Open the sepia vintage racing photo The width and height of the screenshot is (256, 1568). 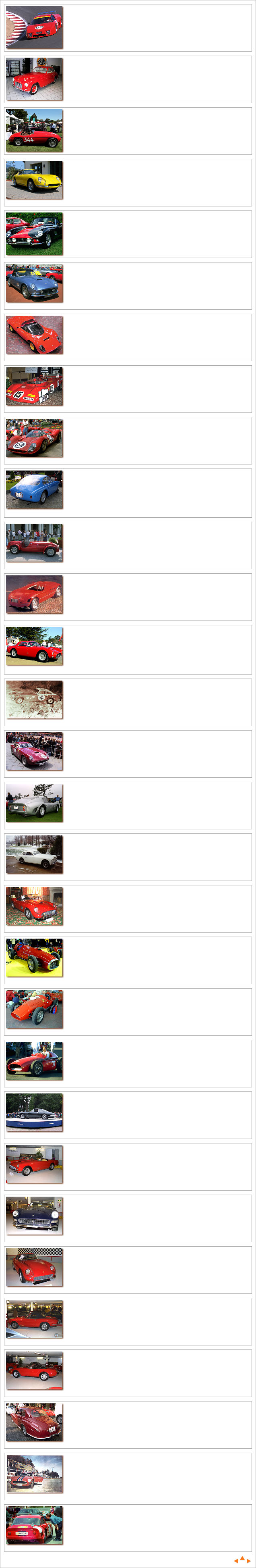[35, 700]
